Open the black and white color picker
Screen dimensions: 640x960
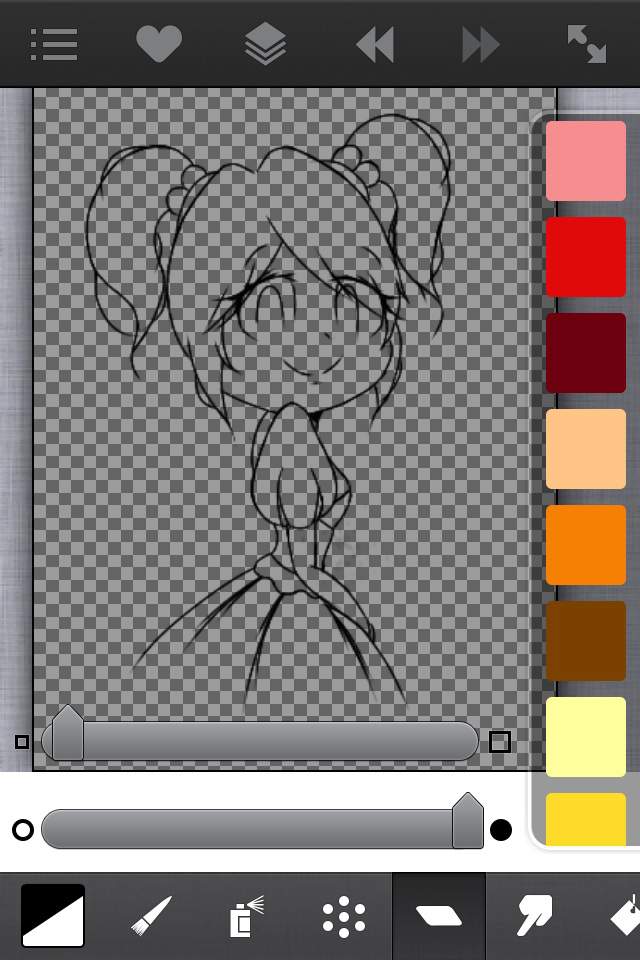tap(53, 916)
